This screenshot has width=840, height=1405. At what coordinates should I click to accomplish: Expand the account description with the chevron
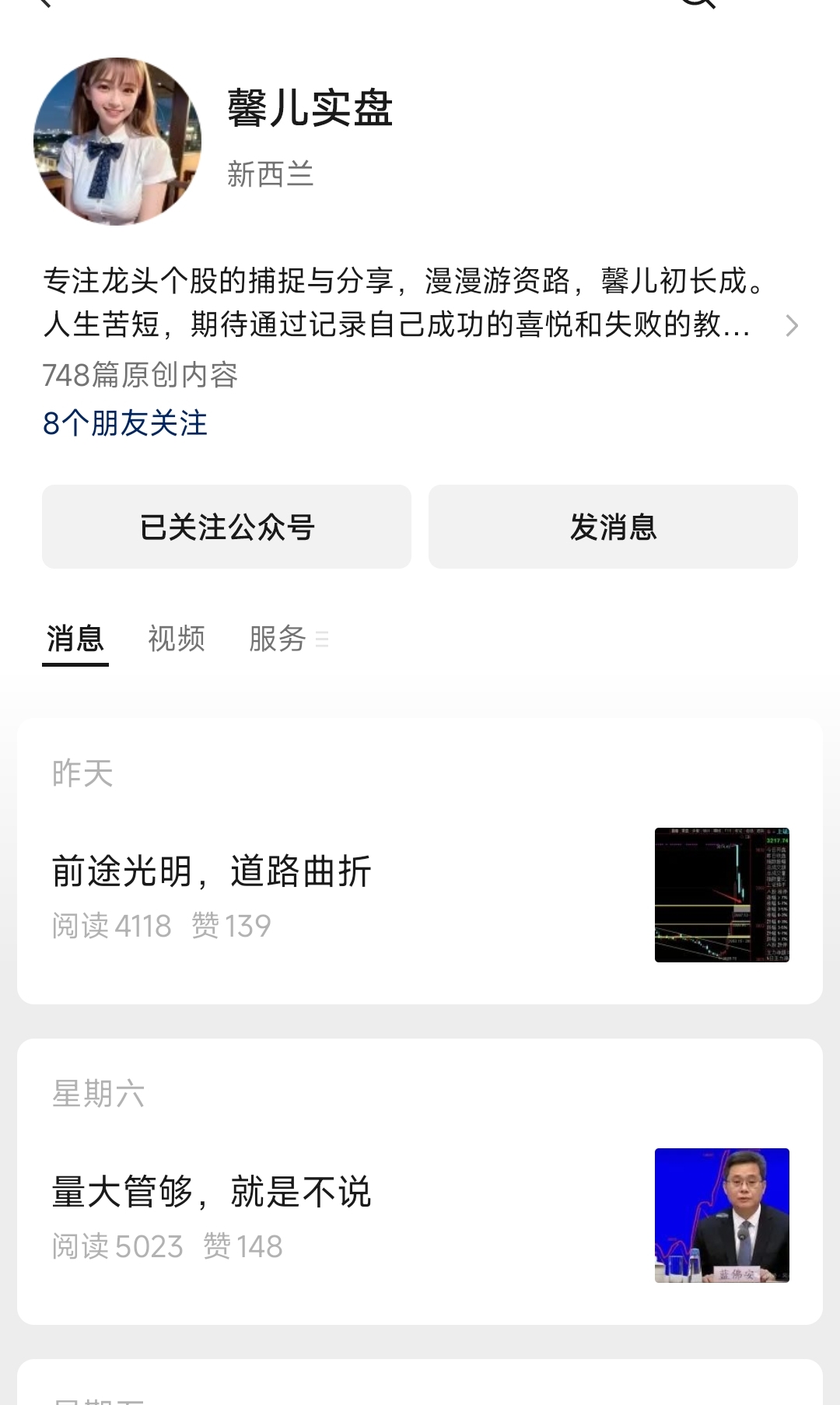coord(792,325)
